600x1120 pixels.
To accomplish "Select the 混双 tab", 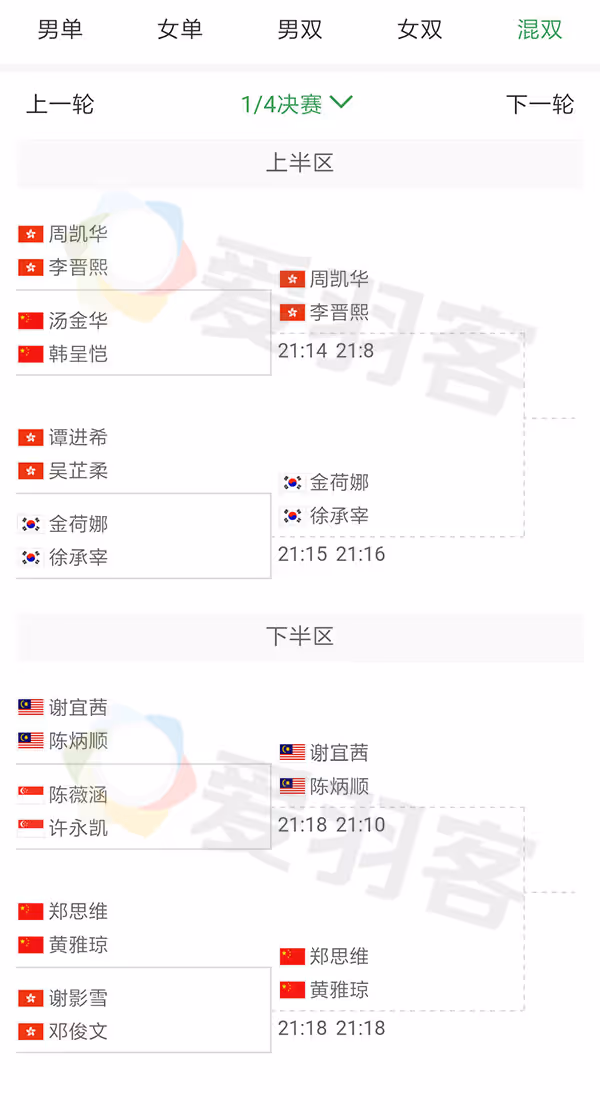I will [x=540, y=29].
